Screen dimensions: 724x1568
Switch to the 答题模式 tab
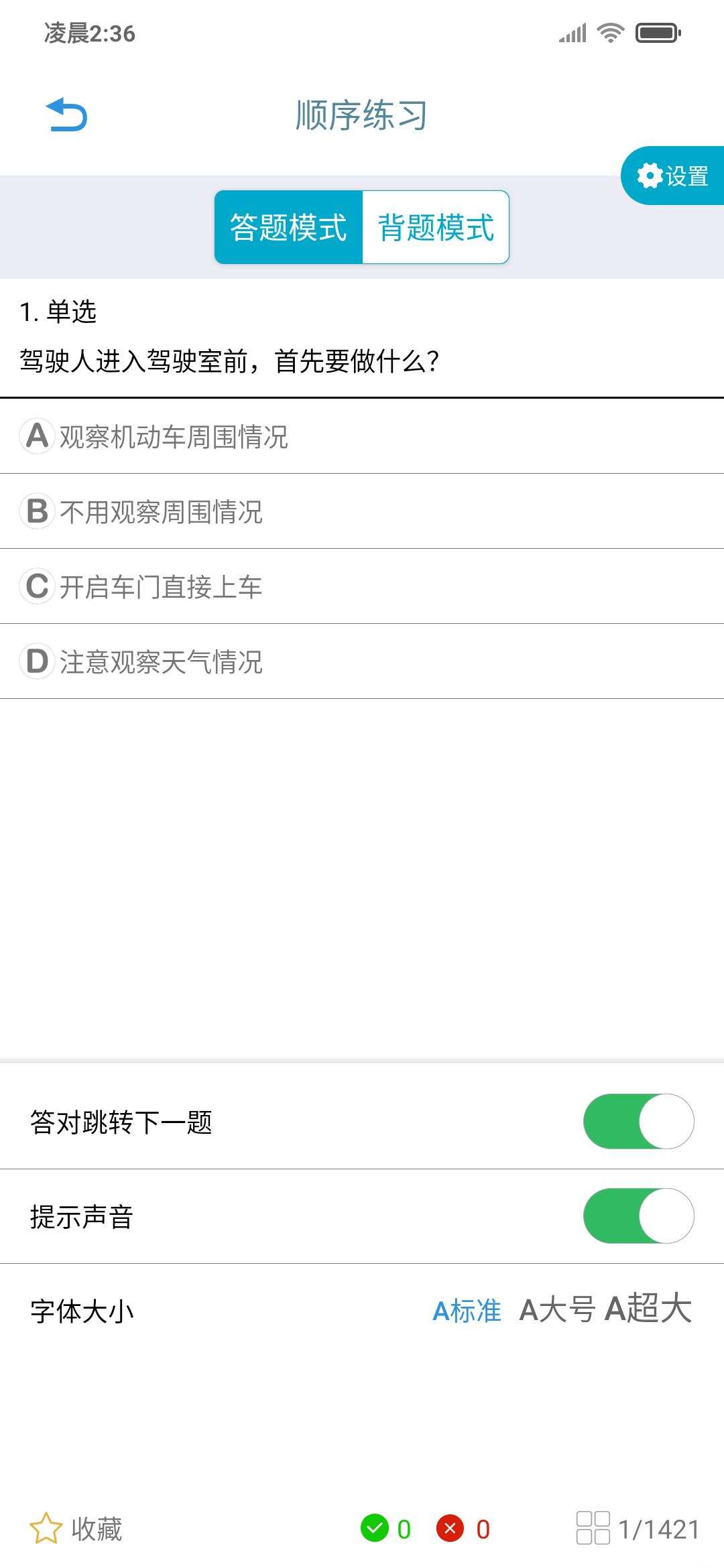point(288,226)
